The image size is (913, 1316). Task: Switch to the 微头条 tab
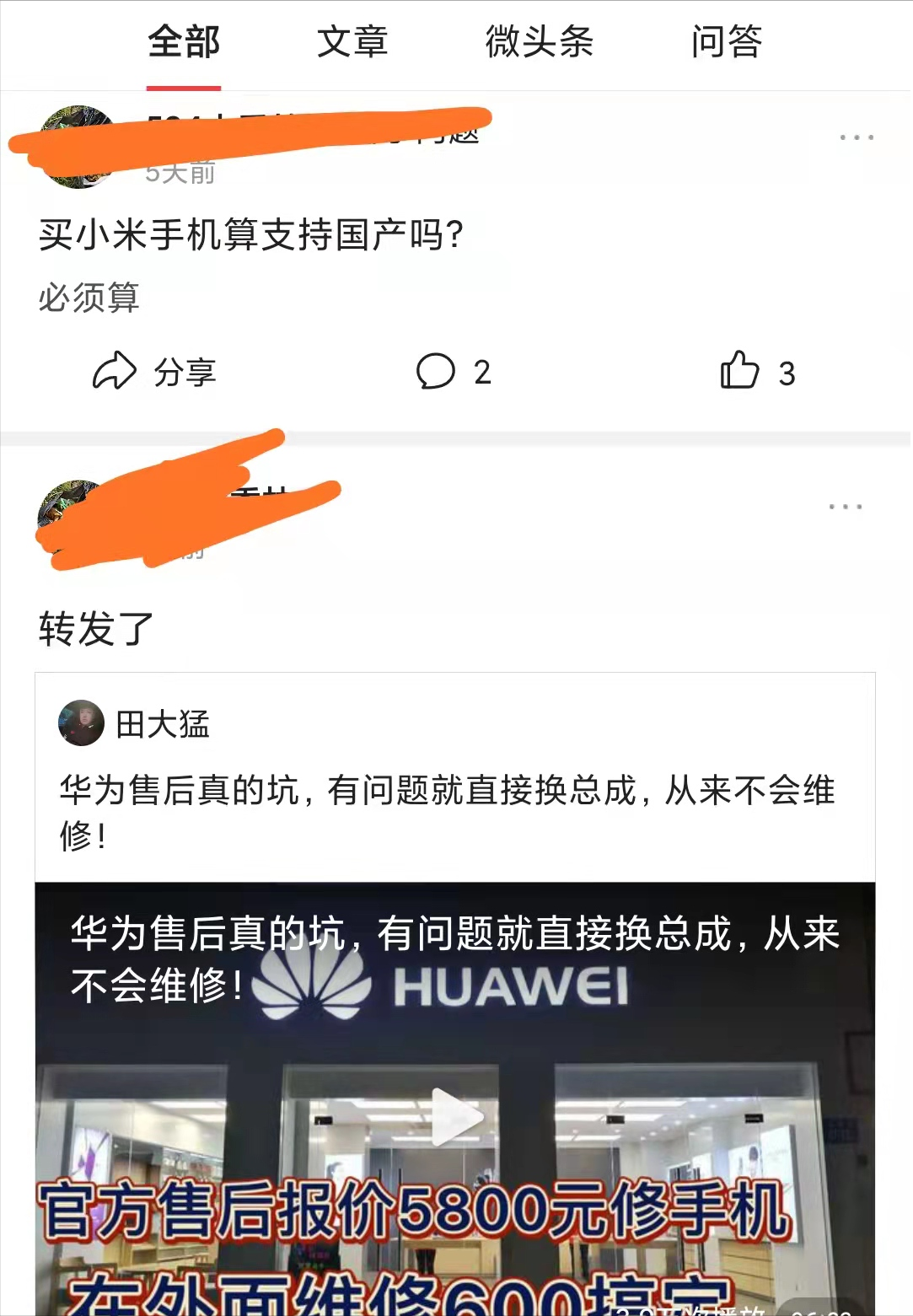pos(540,44)
